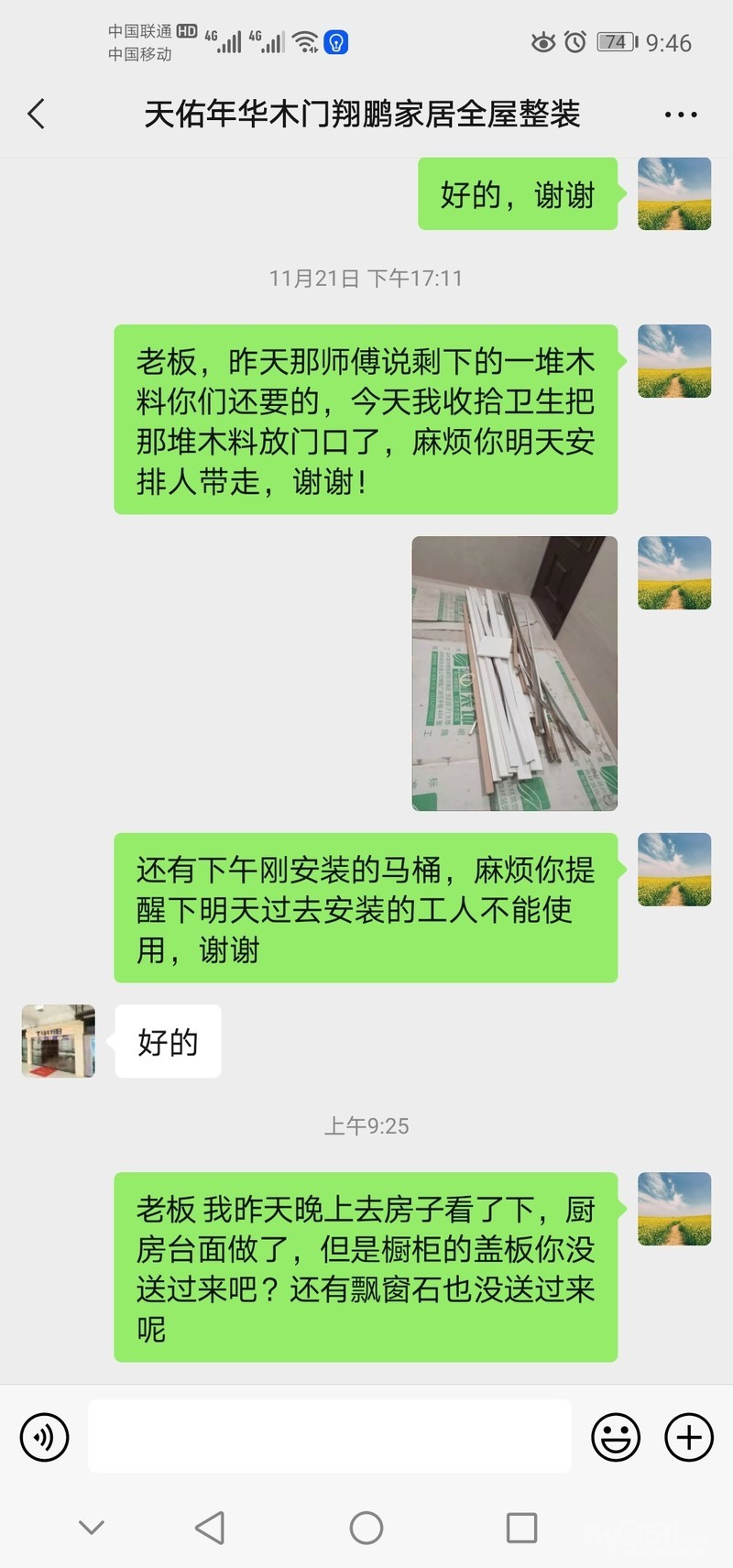Go back to the chat list
The height and width of the screenshot is (1568, 733).
[37, 115]
